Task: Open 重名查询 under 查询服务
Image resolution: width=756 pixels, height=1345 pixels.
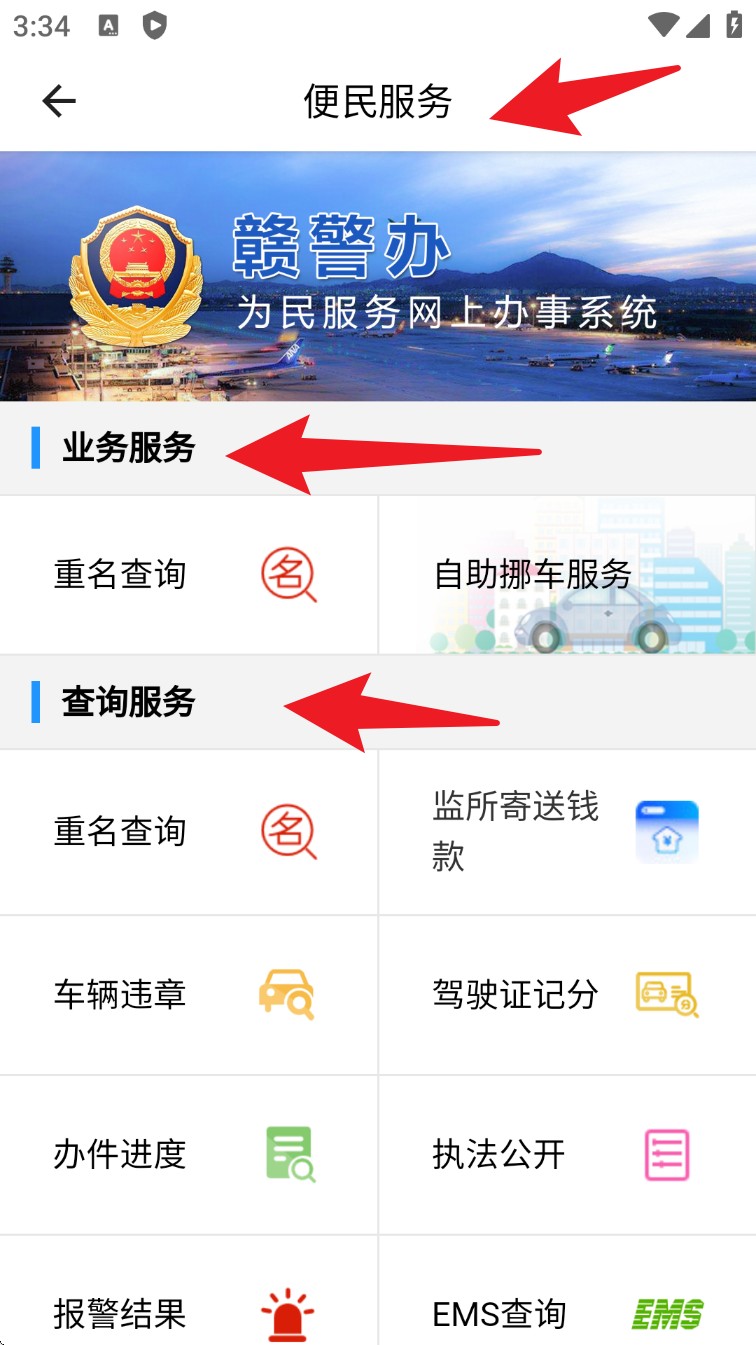Action: (x=188, y=831)
